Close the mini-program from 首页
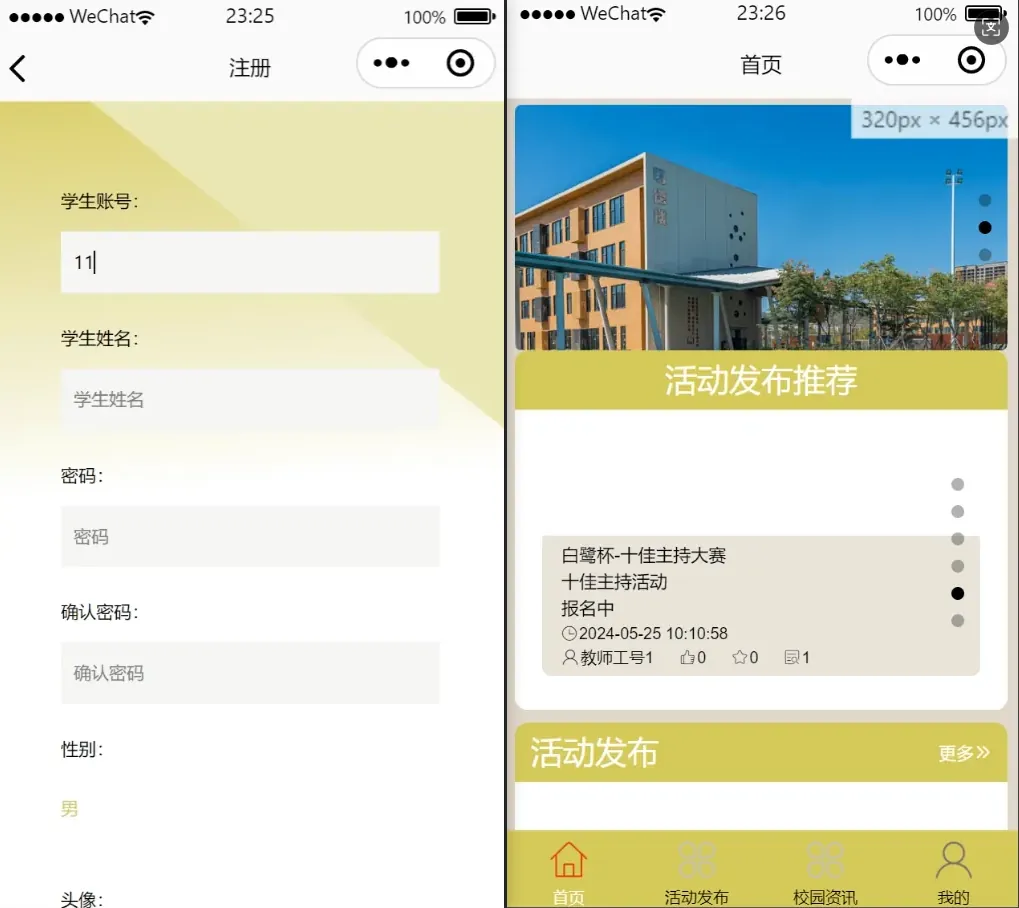1019x908 pixels. coord(971,60)
